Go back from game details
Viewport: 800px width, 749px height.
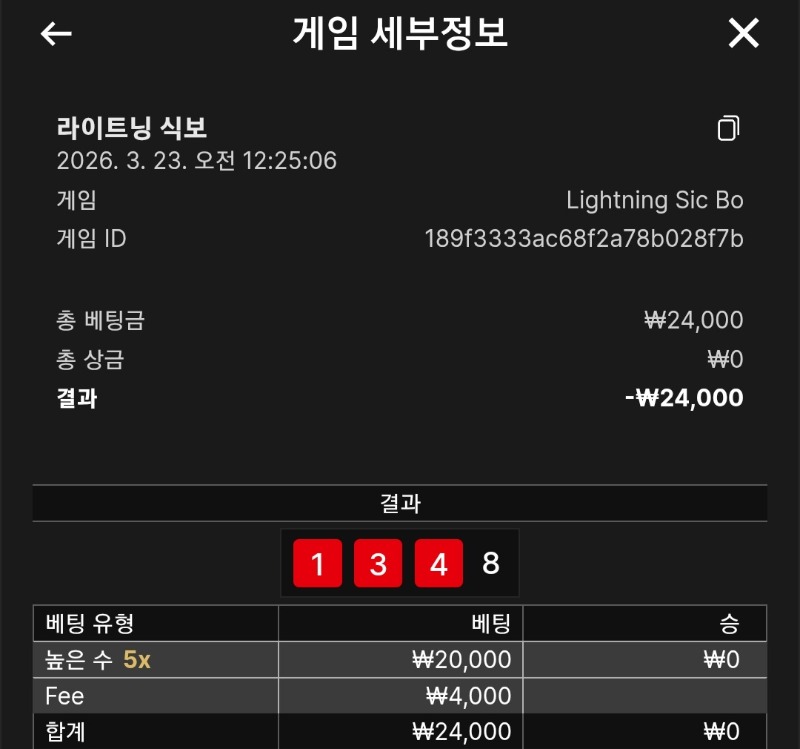[56, 34]
